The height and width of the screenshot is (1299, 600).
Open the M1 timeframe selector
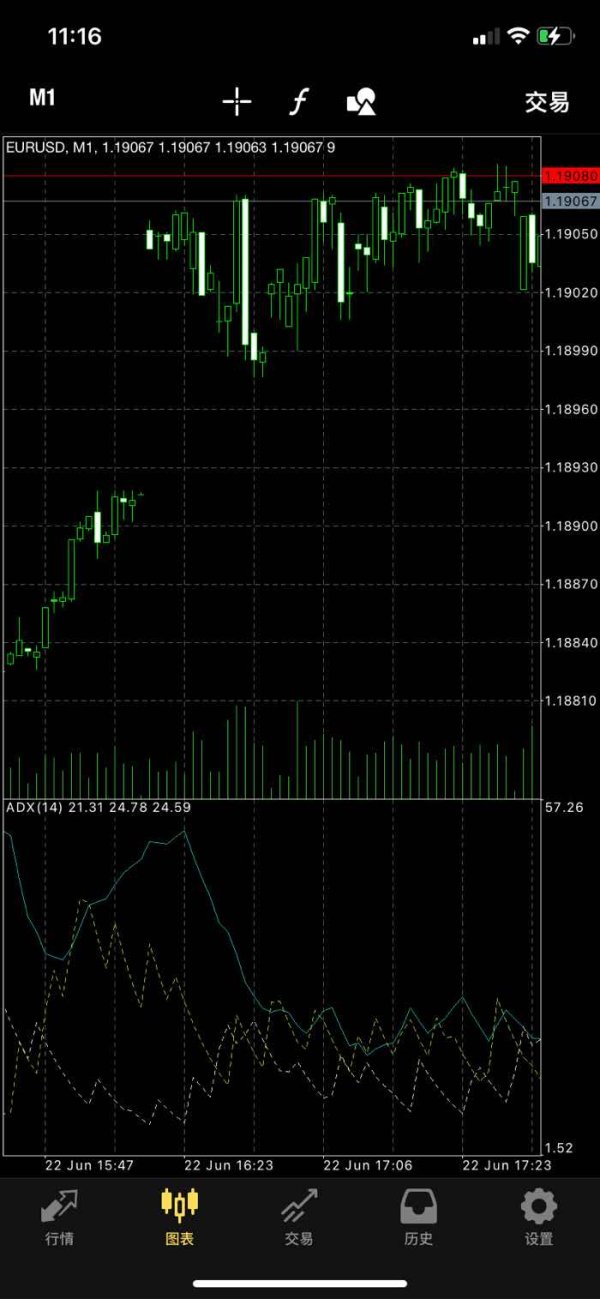pyautogui.click(x=42, y=98)
